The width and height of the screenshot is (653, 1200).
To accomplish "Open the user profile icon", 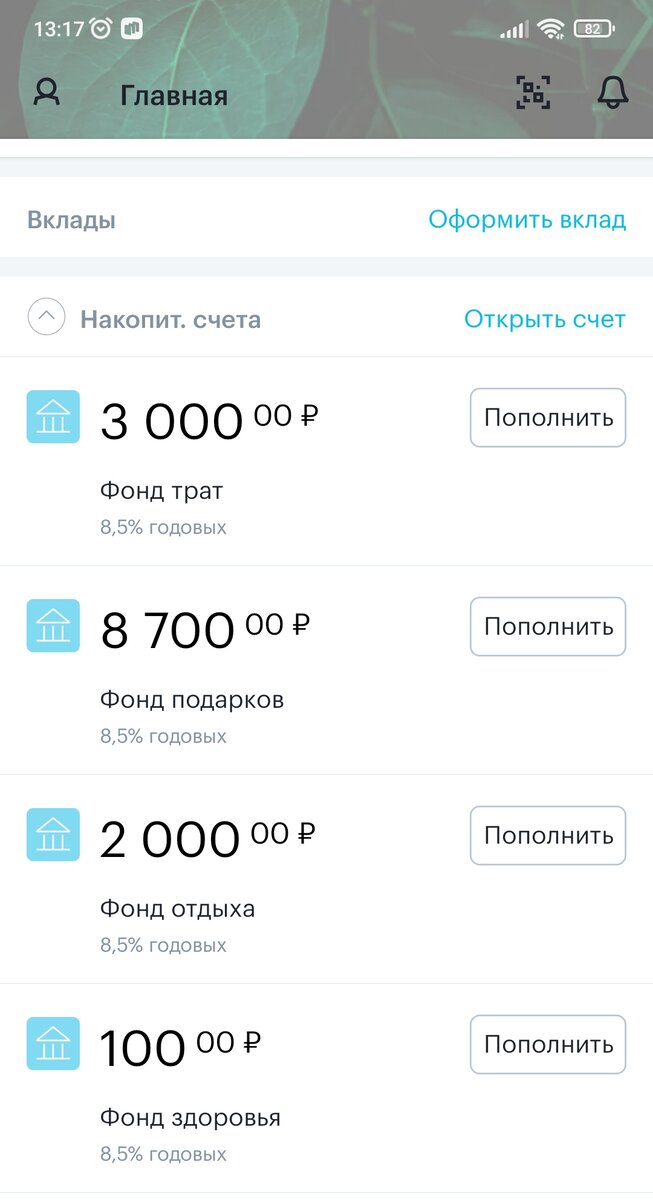I will pos(47,93).
